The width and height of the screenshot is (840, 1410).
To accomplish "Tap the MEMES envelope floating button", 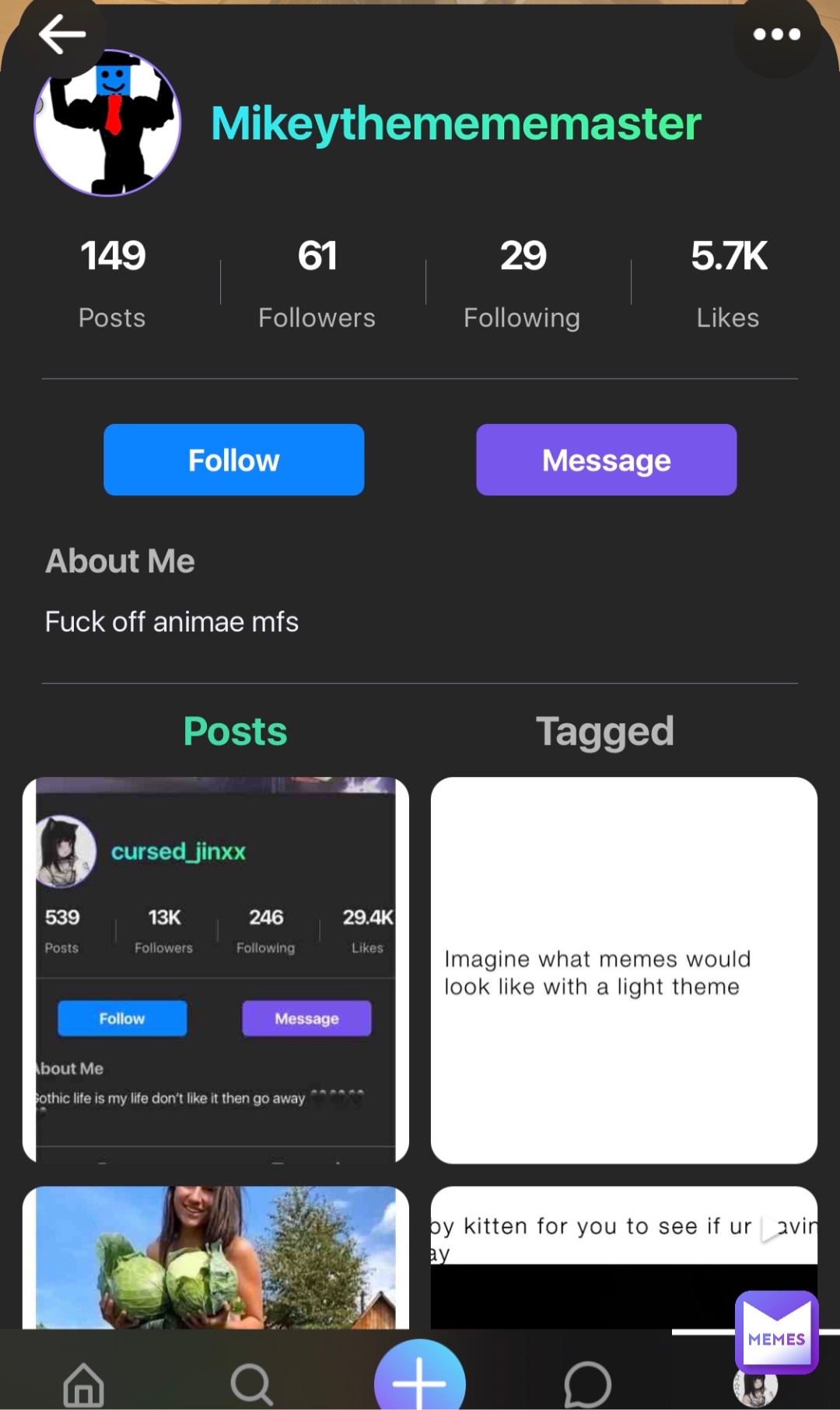I will 776,1331.
